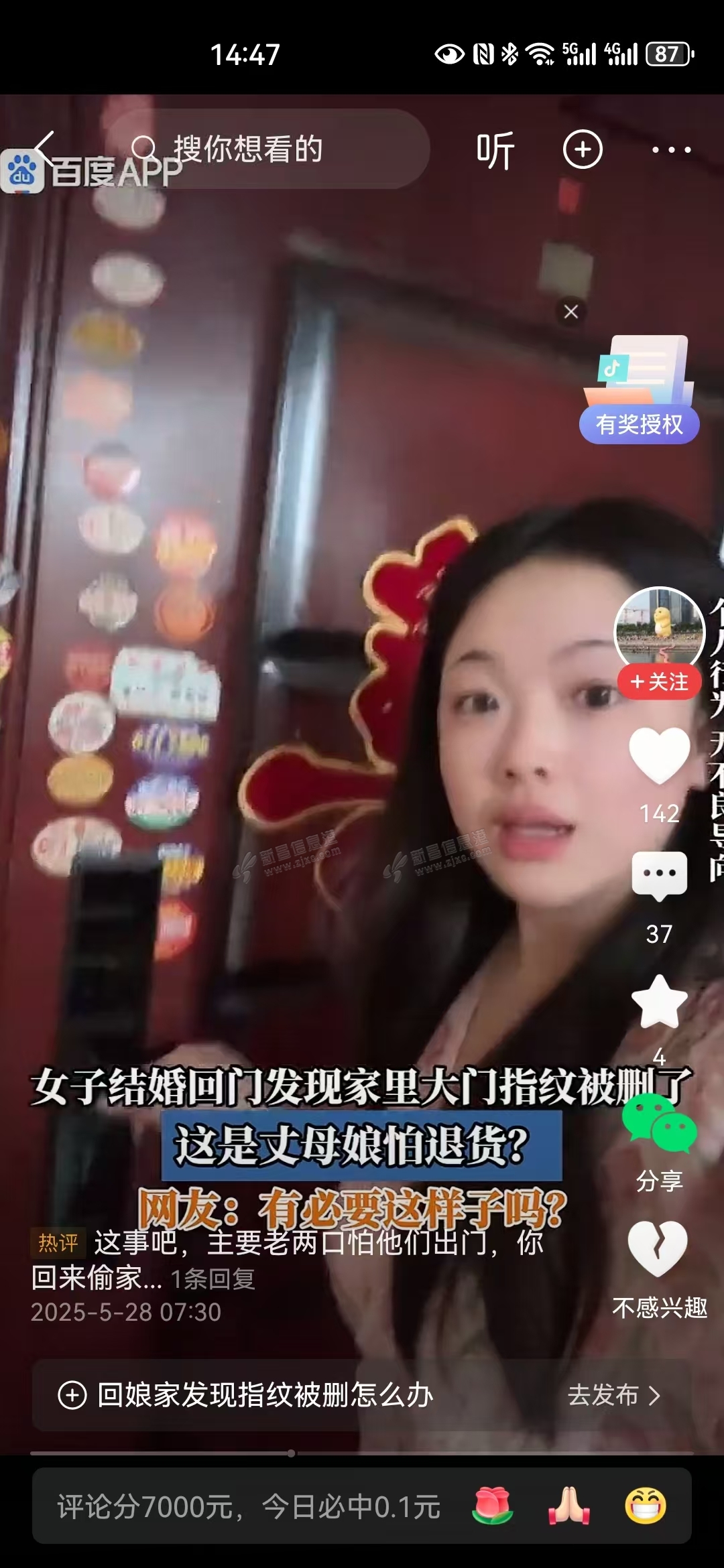Like this video
The height and width of the screenshot is (1568, 724).
click(x=660, y=756)
